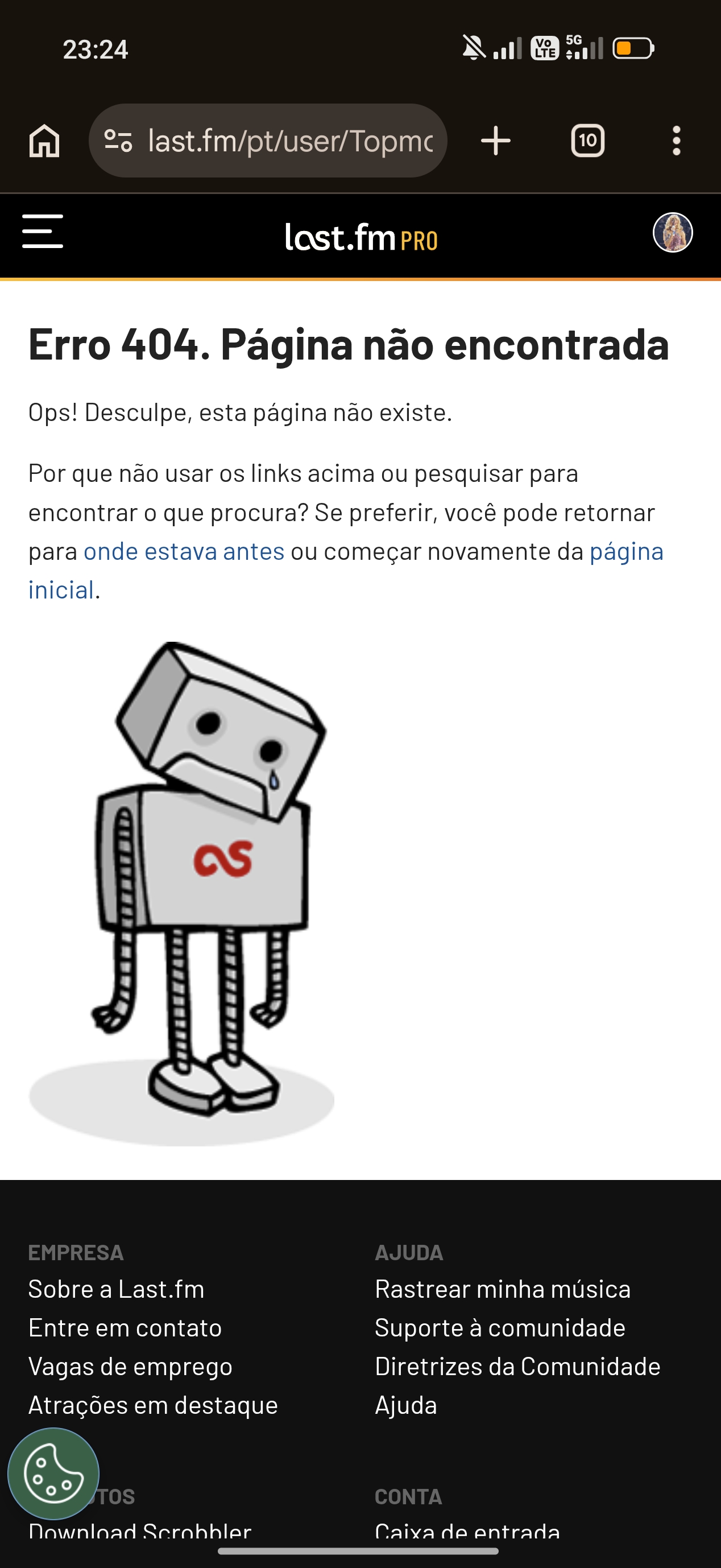Open "Entre em contato" link
721x1568 pixels.
[125, 1328]
